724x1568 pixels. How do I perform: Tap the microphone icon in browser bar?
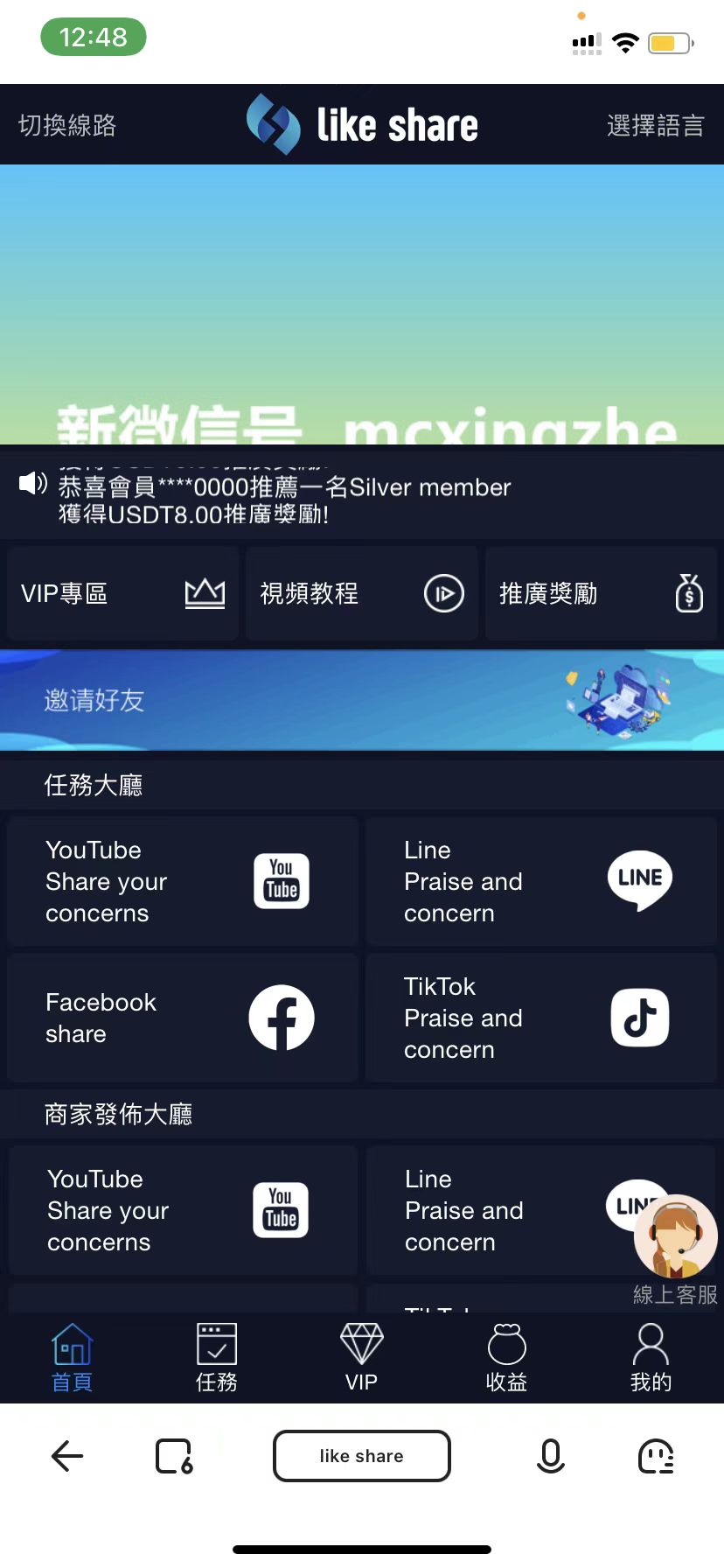(x=550, y=1456)
